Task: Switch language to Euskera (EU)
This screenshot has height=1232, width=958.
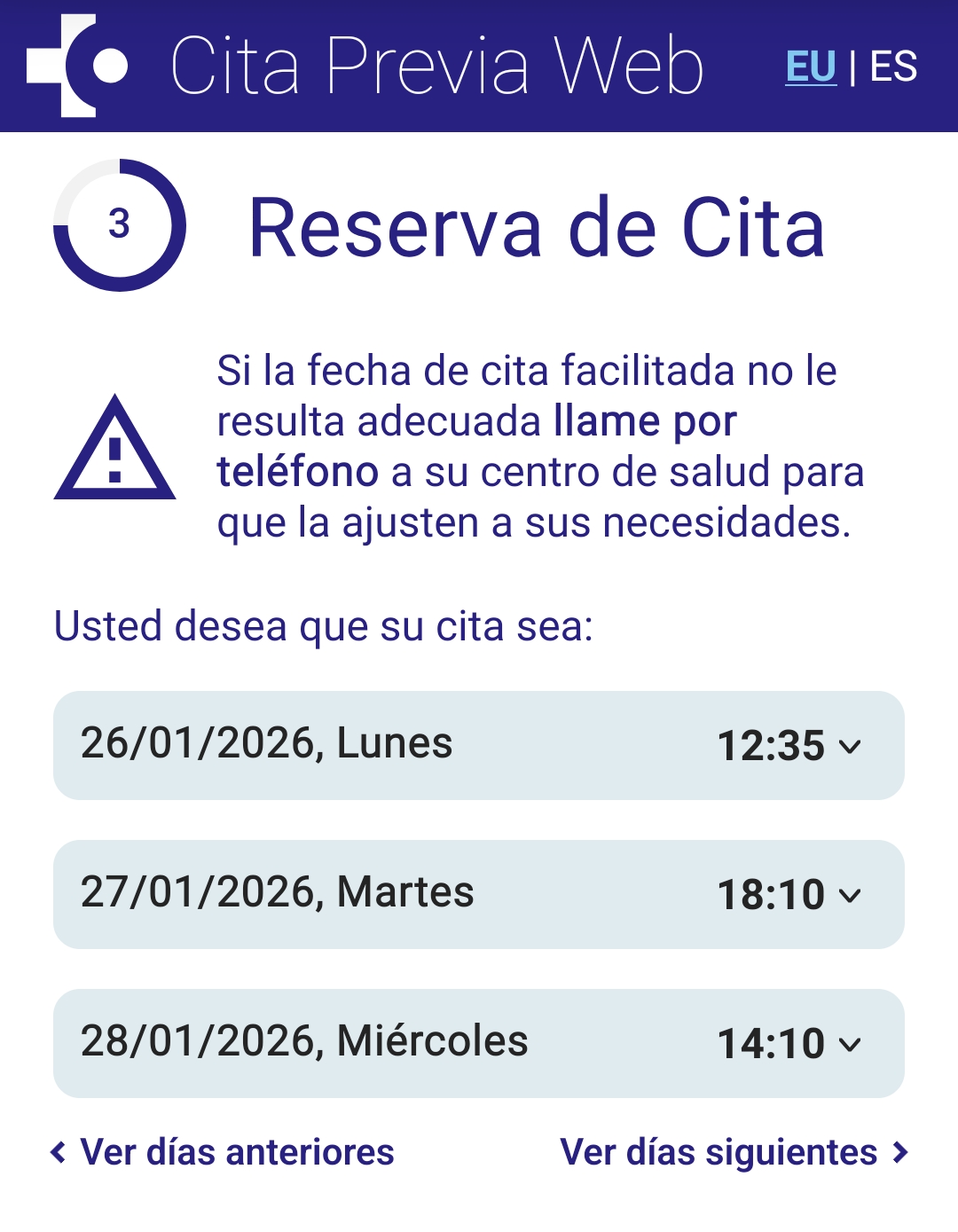Action: point(811,67)
